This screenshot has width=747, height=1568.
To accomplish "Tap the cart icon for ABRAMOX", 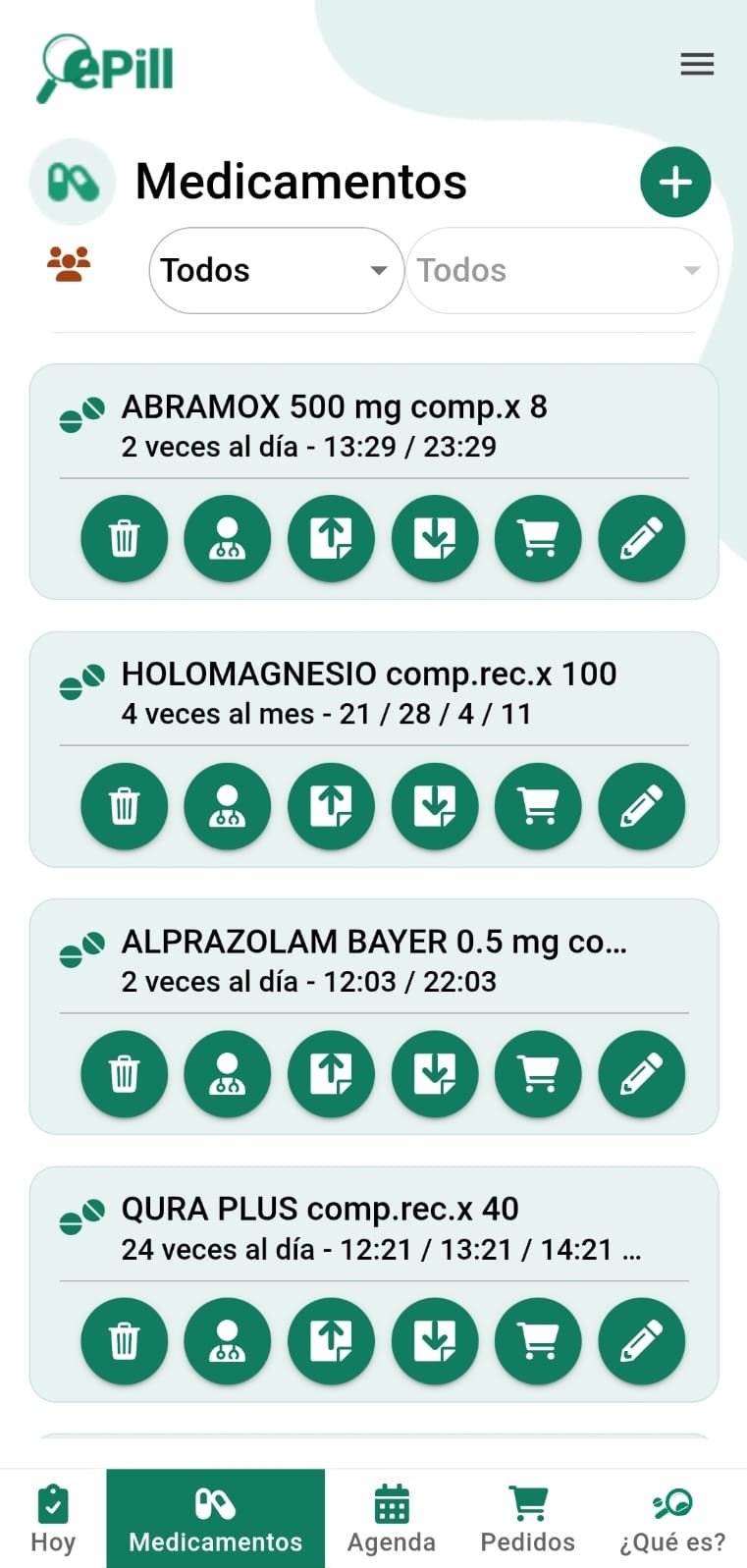I will 538,538.
